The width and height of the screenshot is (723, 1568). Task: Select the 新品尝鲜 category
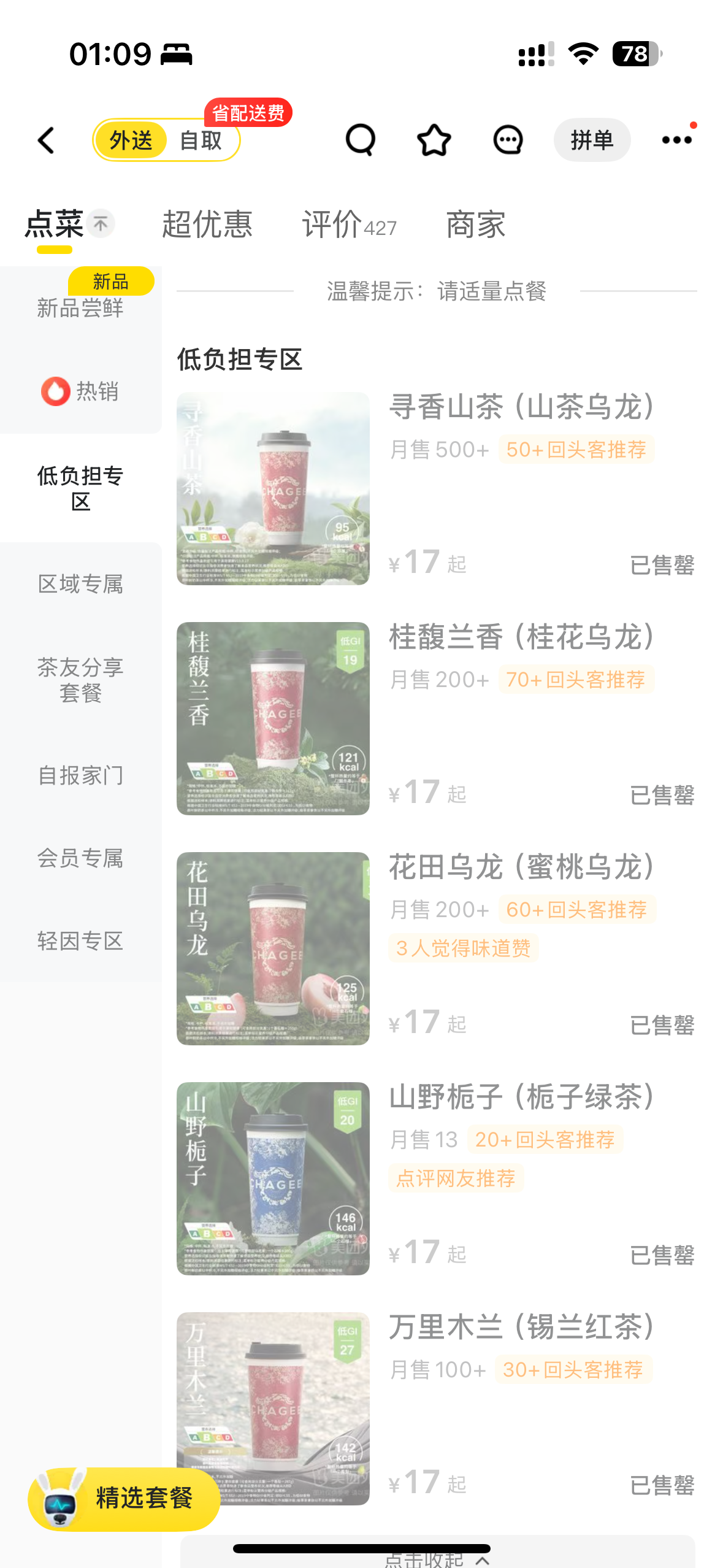80,307
